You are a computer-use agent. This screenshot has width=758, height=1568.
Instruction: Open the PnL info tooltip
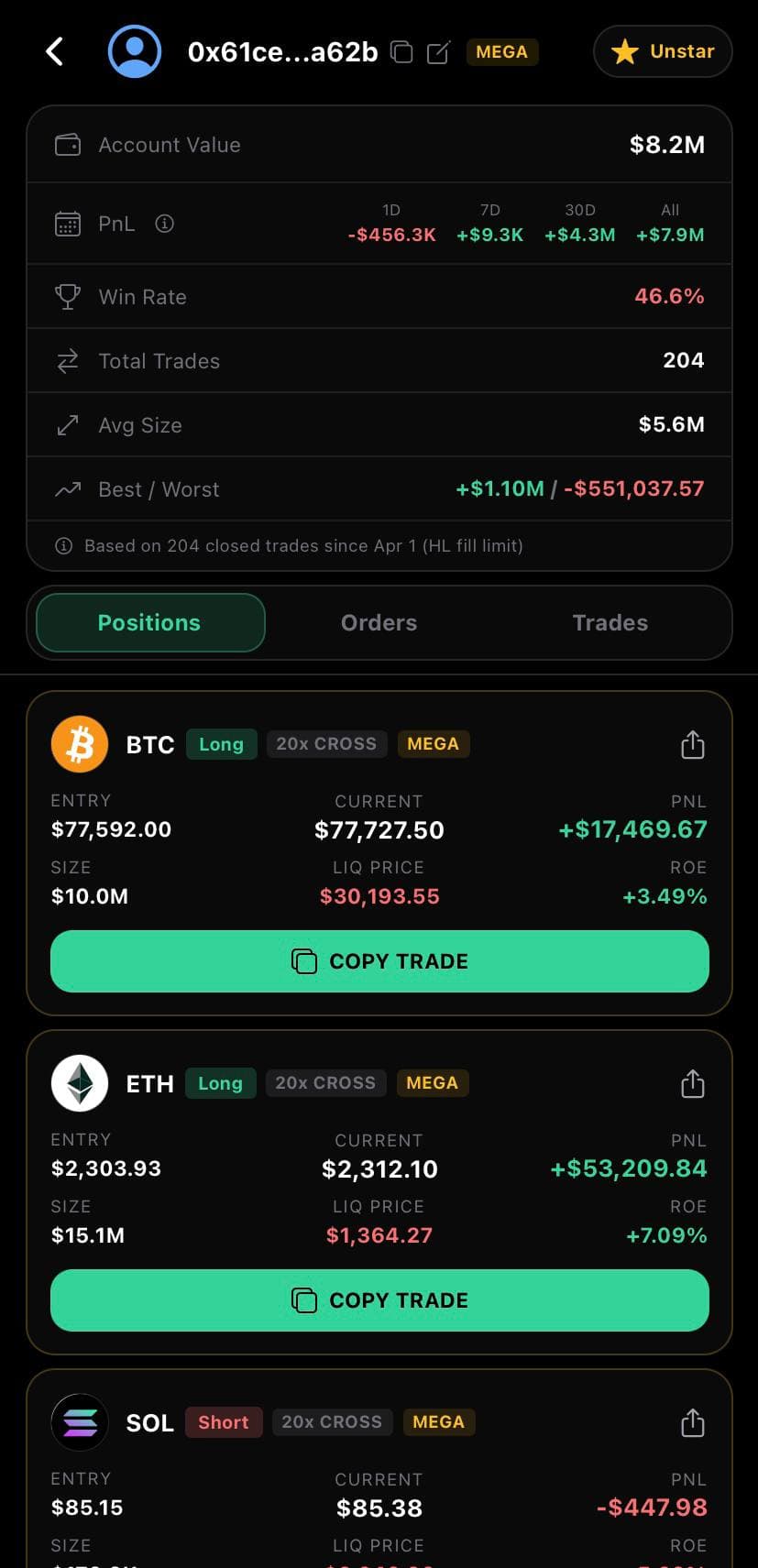click(164, 223)
